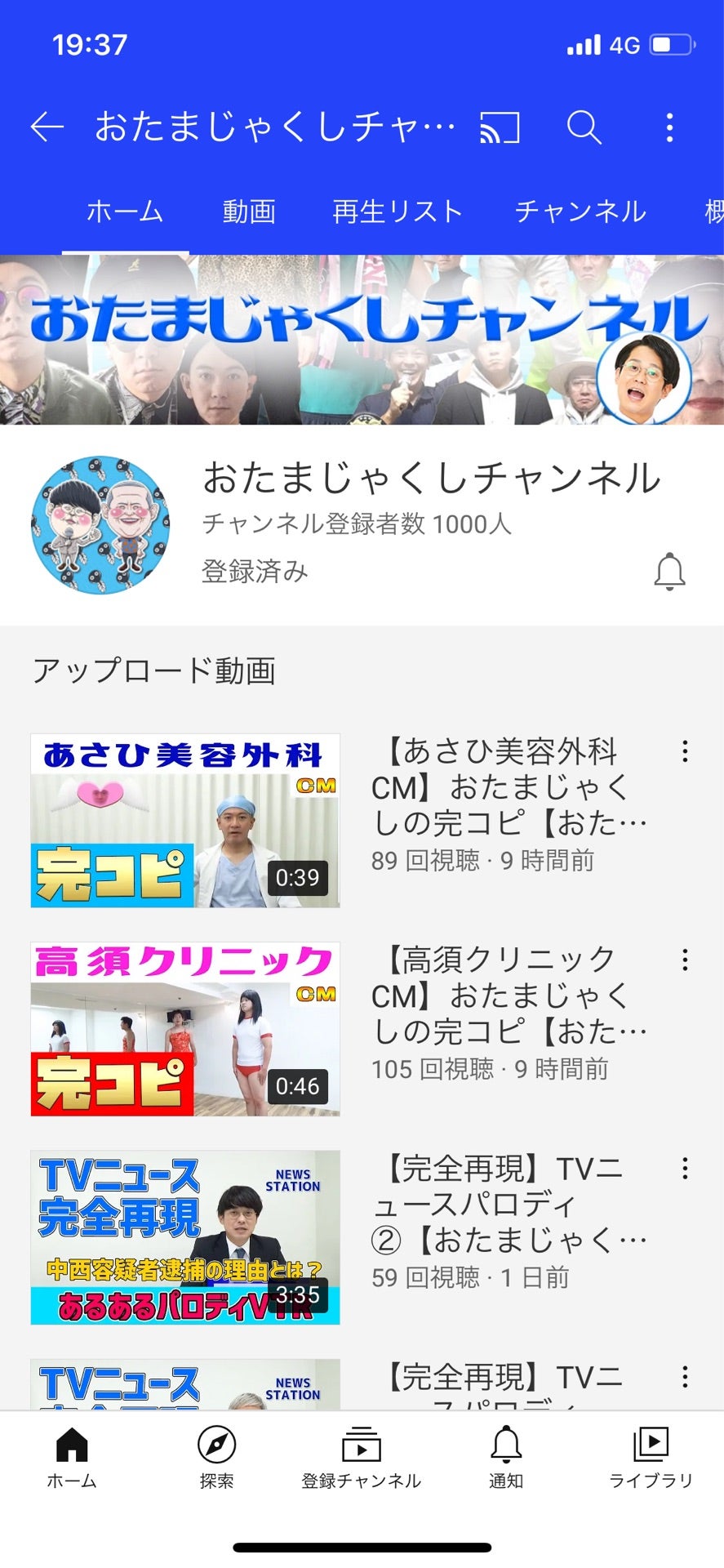Open the Cast to TV icon
The width and height of the screenshot is (724, 1568).
point(501,128)
